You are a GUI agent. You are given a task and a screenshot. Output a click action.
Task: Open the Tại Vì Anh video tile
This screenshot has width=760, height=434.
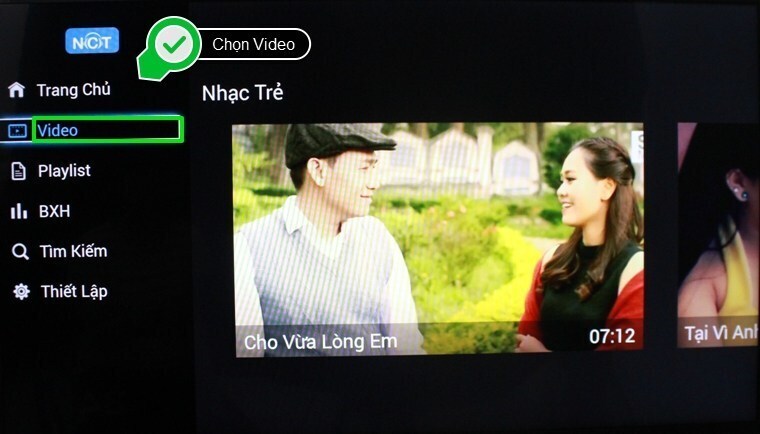[718, 238]
